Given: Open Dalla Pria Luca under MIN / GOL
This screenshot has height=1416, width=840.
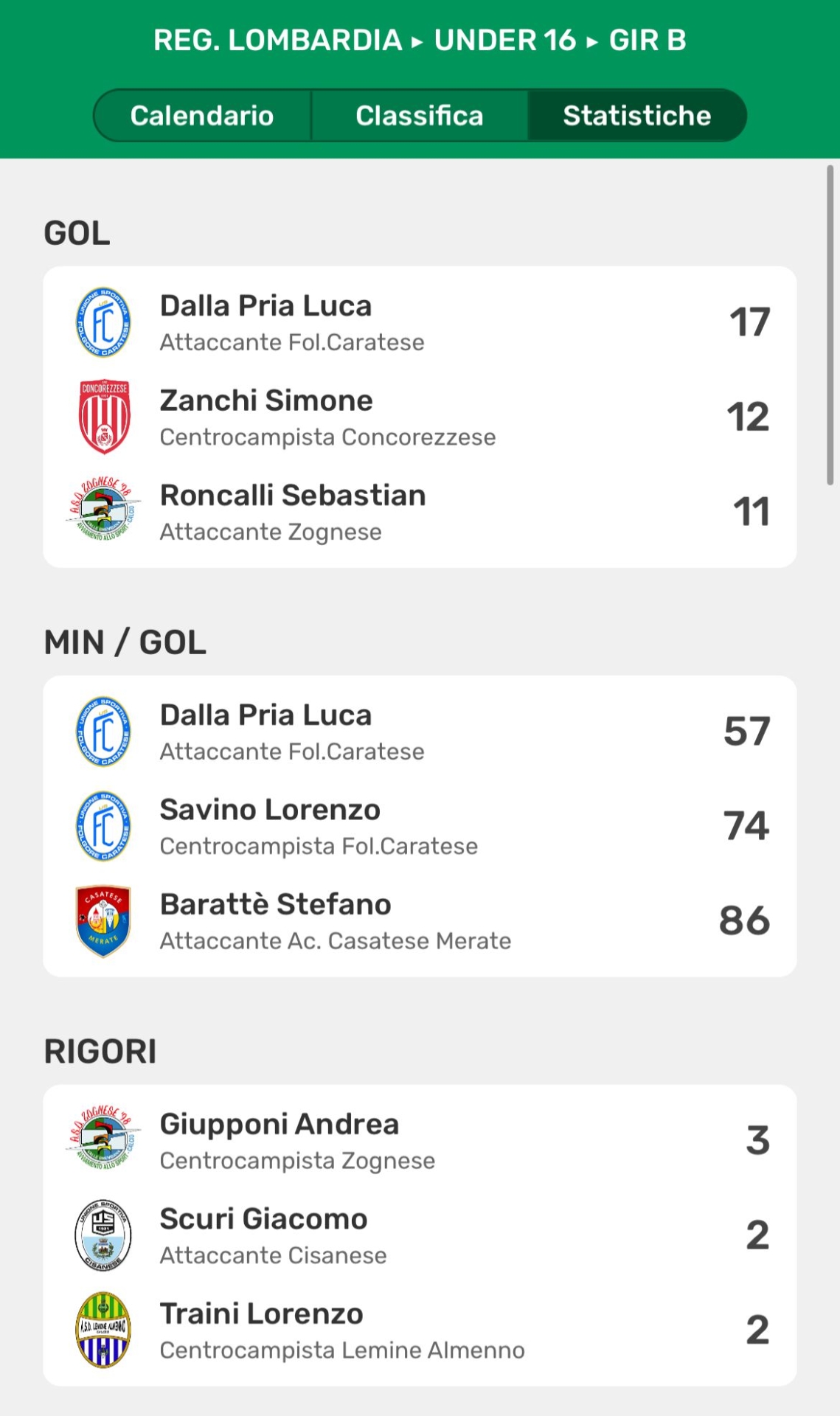Looking at the screenshot, I should pos(419,732).
